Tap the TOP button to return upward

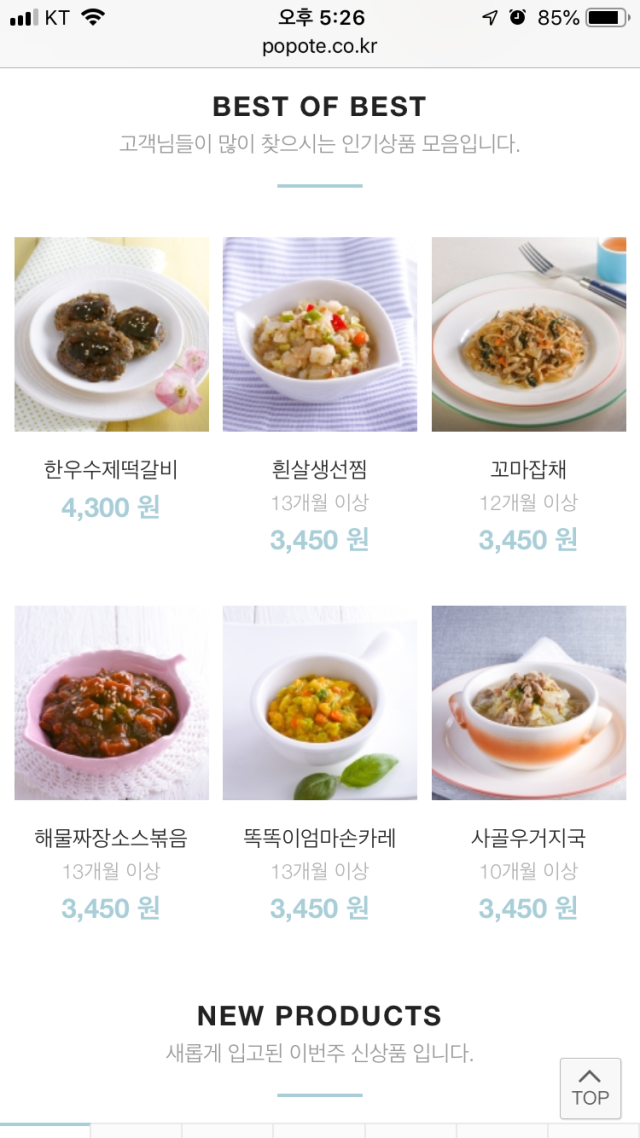pyautogui.click(x=590, y=1088)
